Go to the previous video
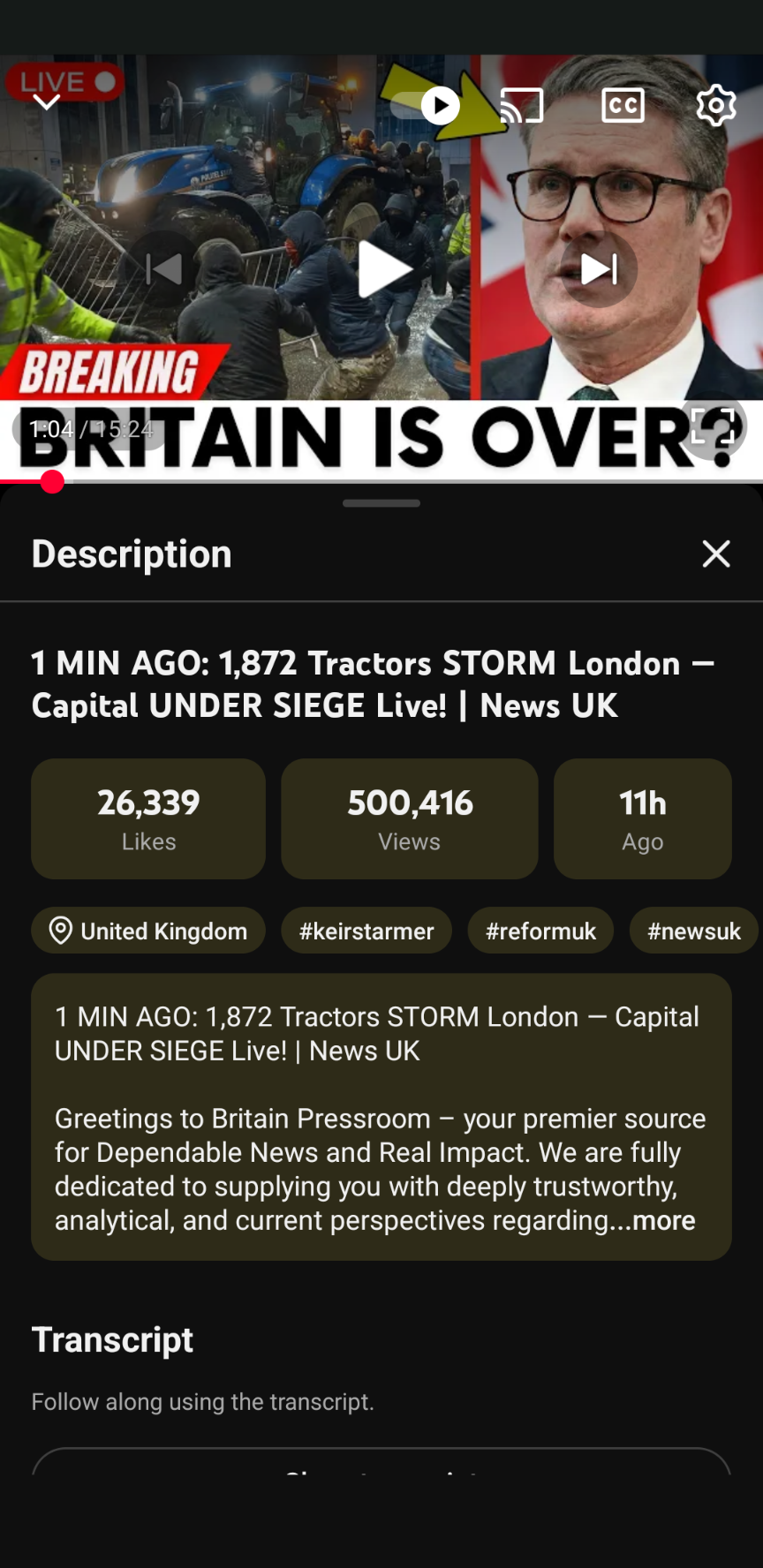This screenshot has width=763, height=1568. point(164,269)
